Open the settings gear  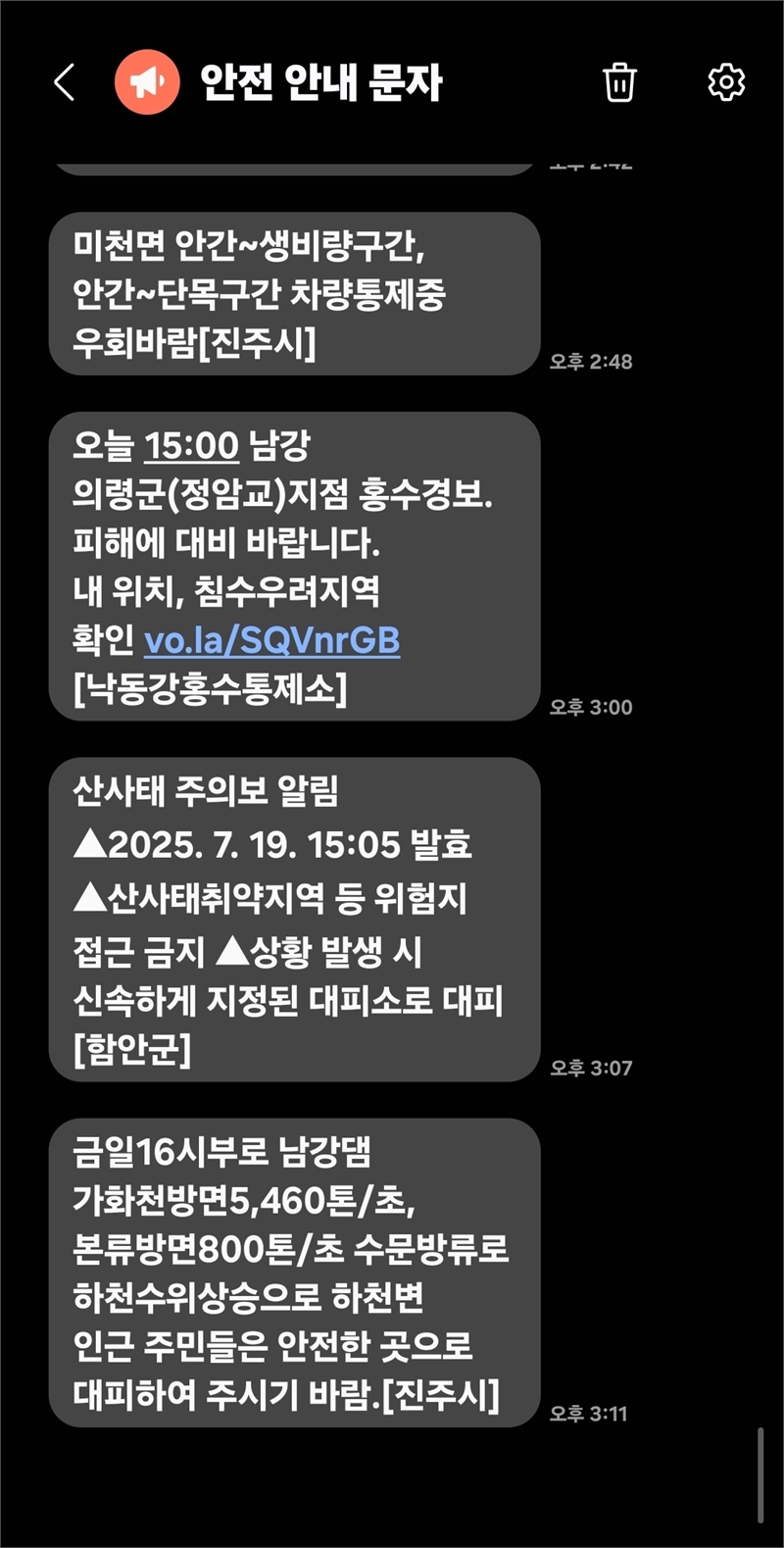726,82
